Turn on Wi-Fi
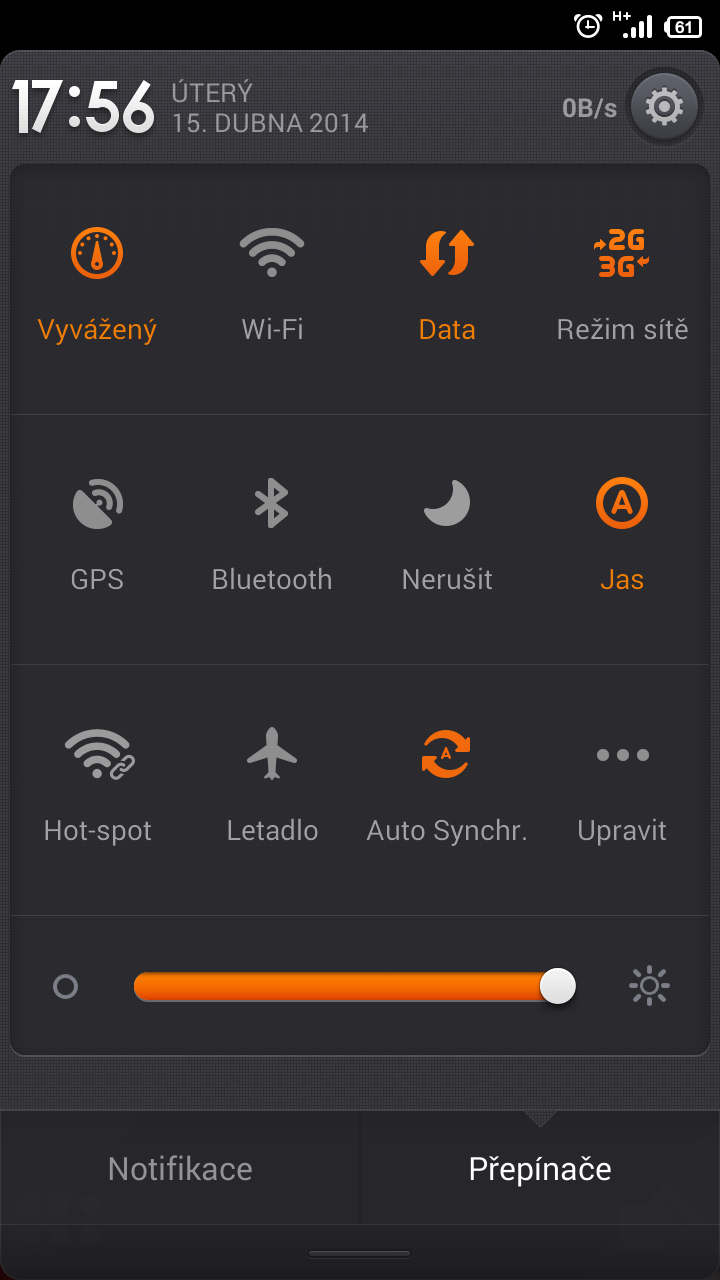The height and width of the screenshot is (1280, 720). [x=272, y=286]
